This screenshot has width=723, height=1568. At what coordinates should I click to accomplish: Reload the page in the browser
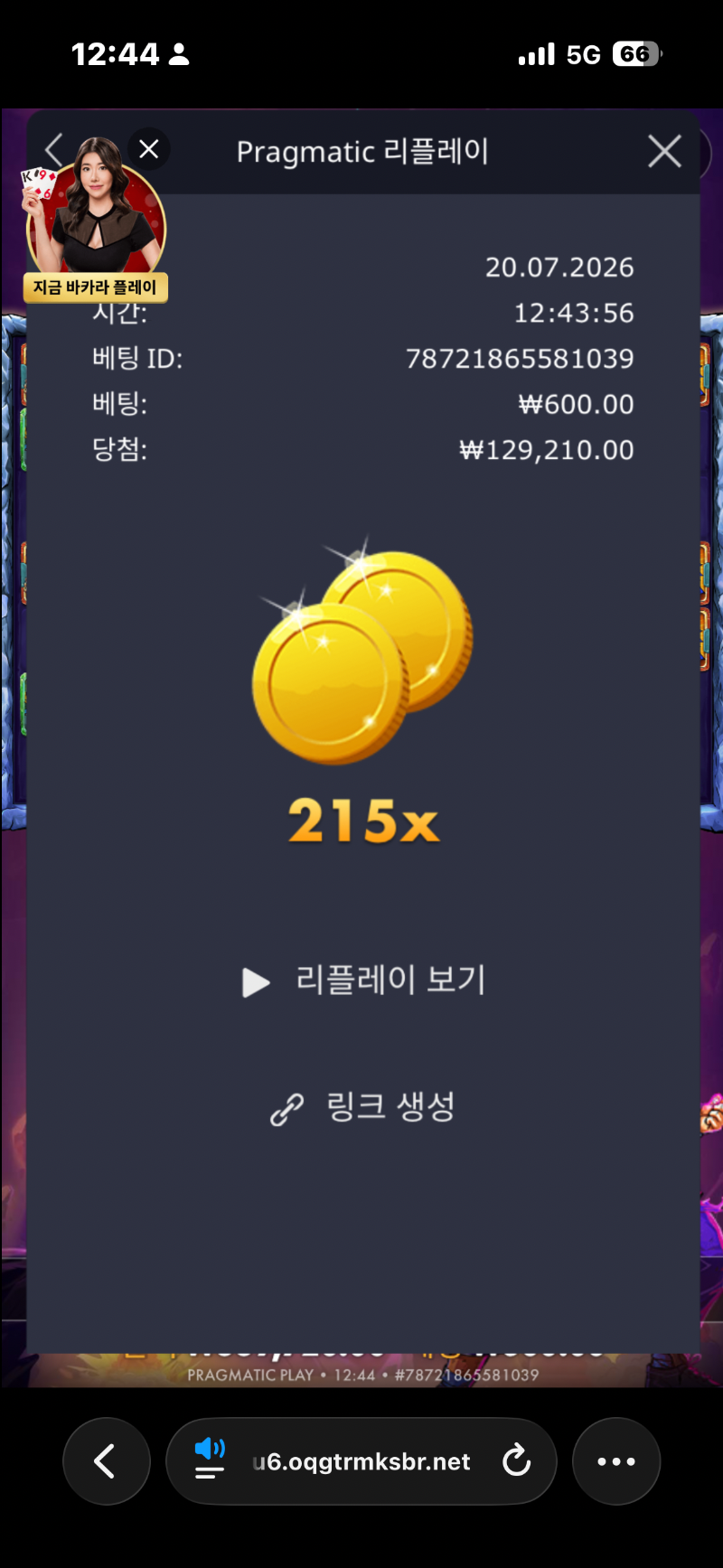pyautogui.click(x=516, y=1461)
